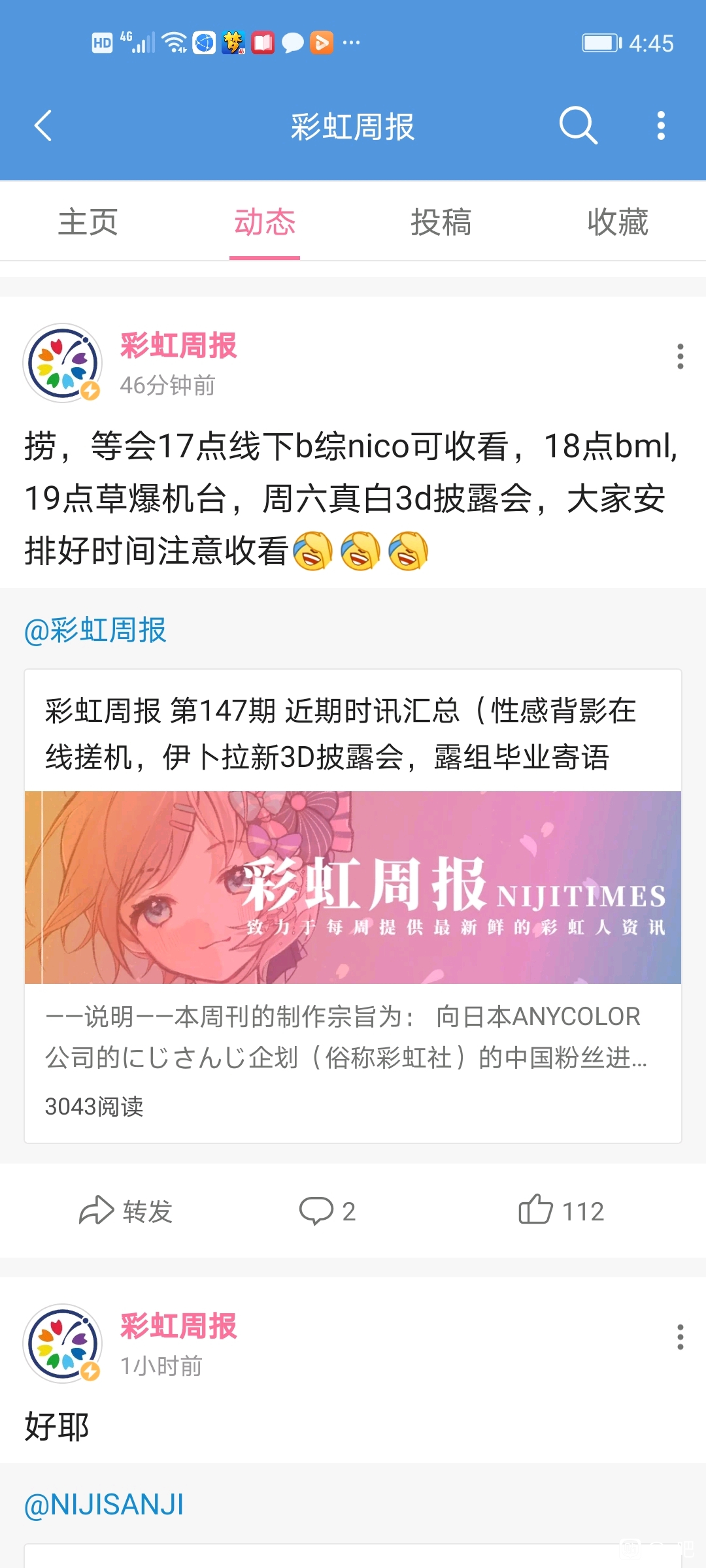Tap the @彩虹周报 mention link
Screen dimensions: 706x1568
[x=95, y=630]
